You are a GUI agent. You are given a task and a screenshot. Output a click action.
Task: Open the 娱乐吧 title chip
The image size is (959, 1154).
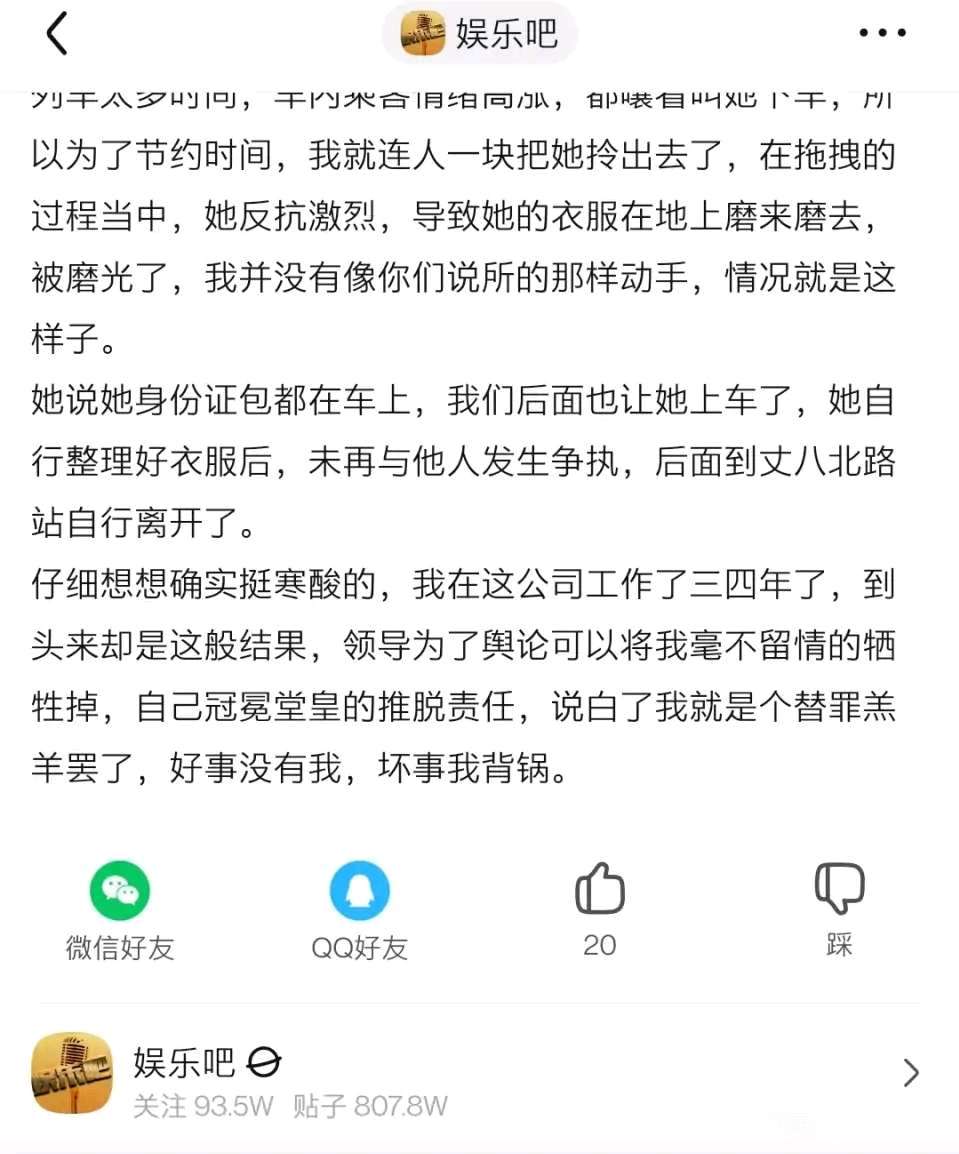[x=479, y=34]
